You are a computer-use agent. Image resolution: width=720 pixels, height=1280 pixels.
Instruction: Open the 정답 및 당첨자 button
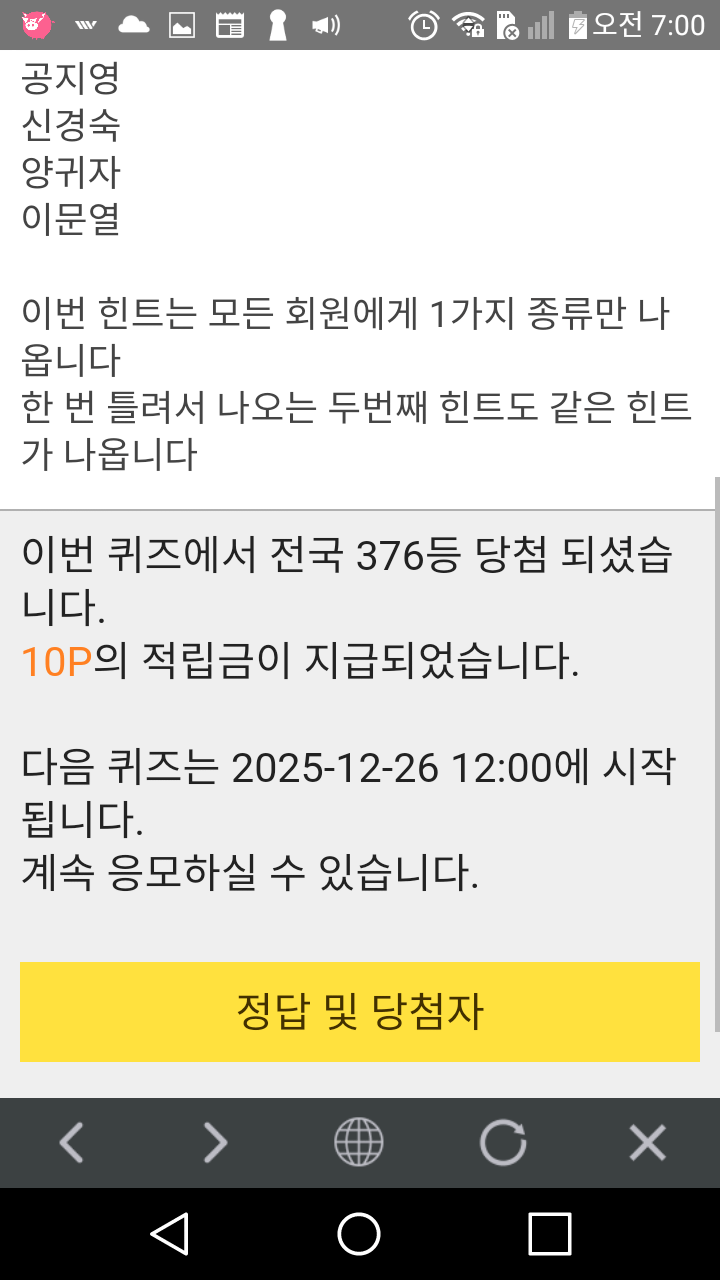(x=359, y=1011)
